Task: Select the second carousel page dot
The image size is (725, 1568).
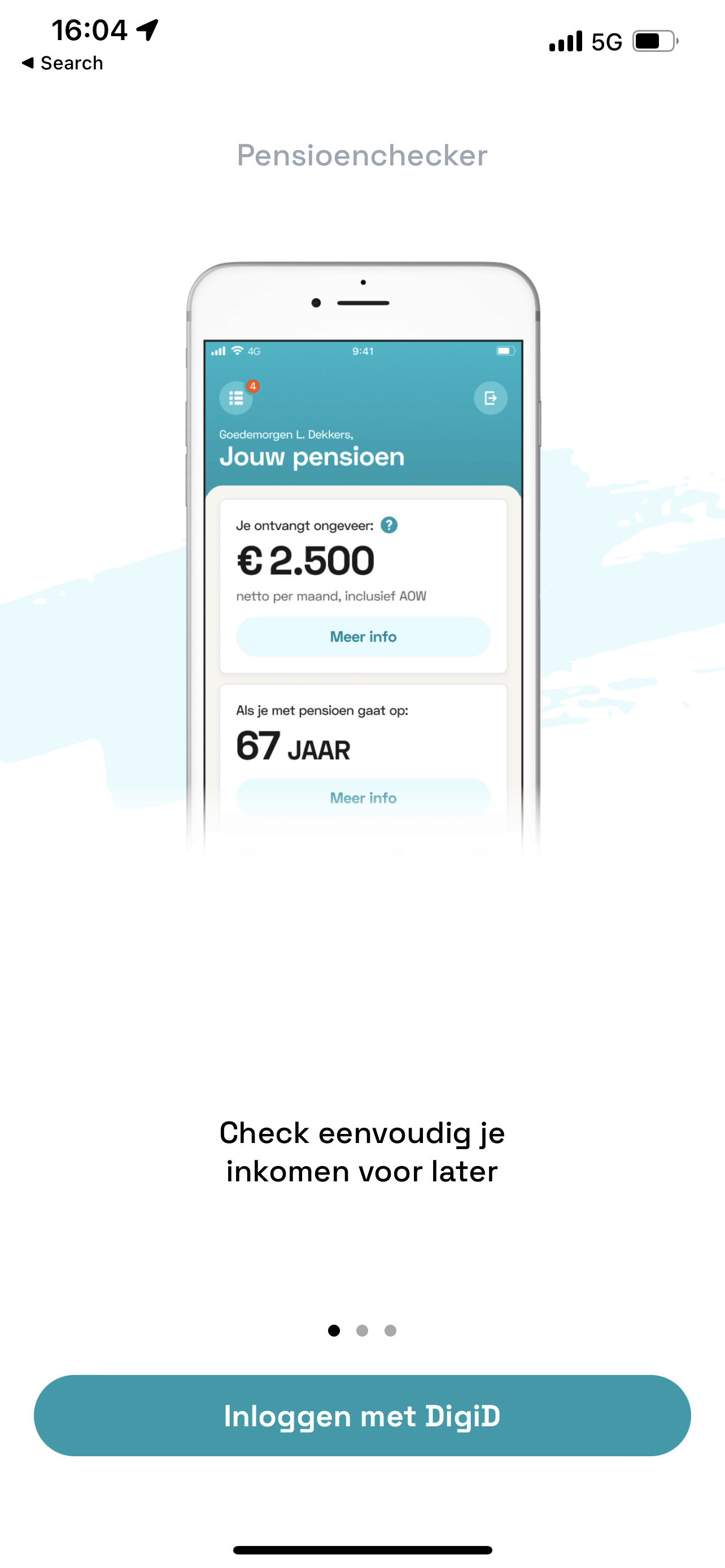Action: pos(363,1330)
